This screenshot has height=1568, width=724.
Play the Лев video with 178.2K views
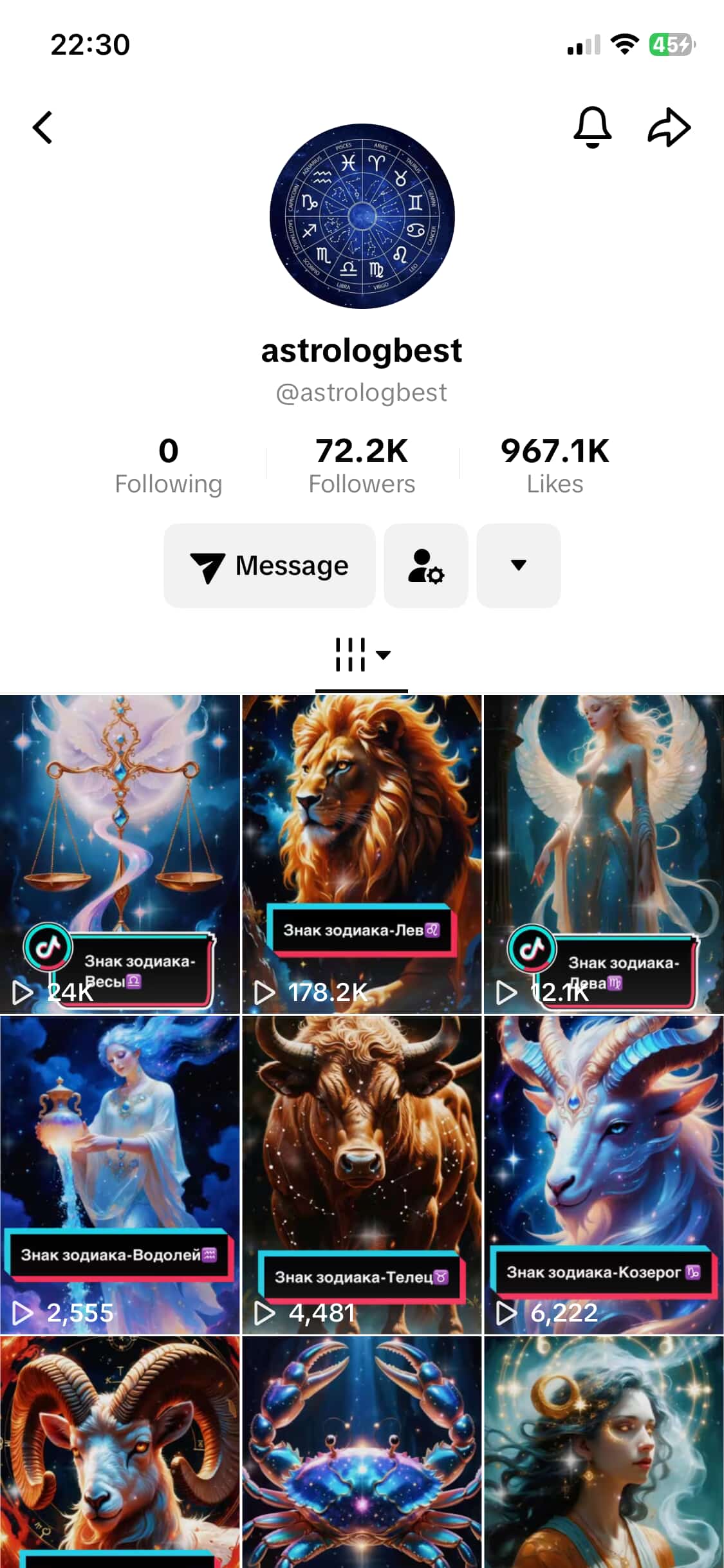pos(362,854)
